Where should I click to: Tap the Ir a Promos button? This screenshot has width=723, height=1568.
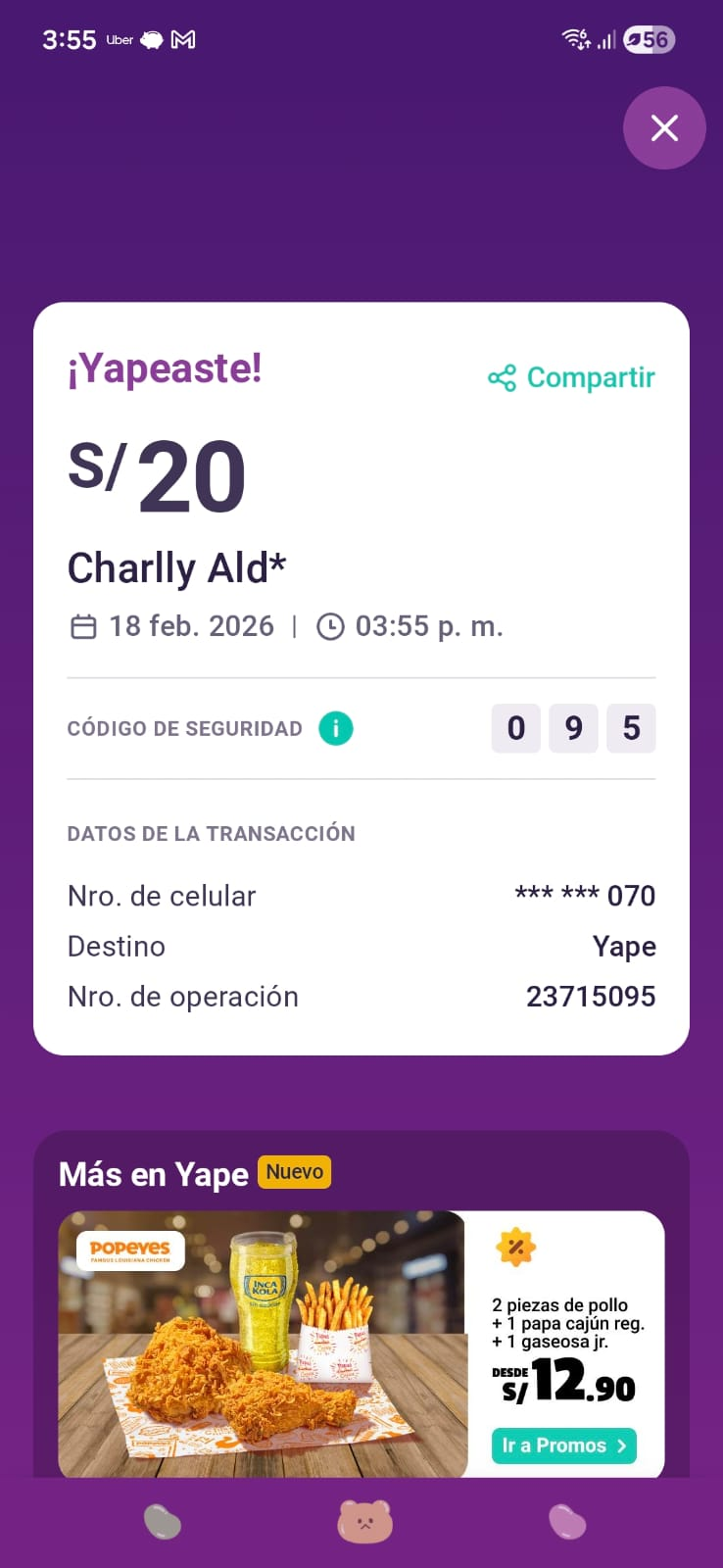[x=563, y=1445]
